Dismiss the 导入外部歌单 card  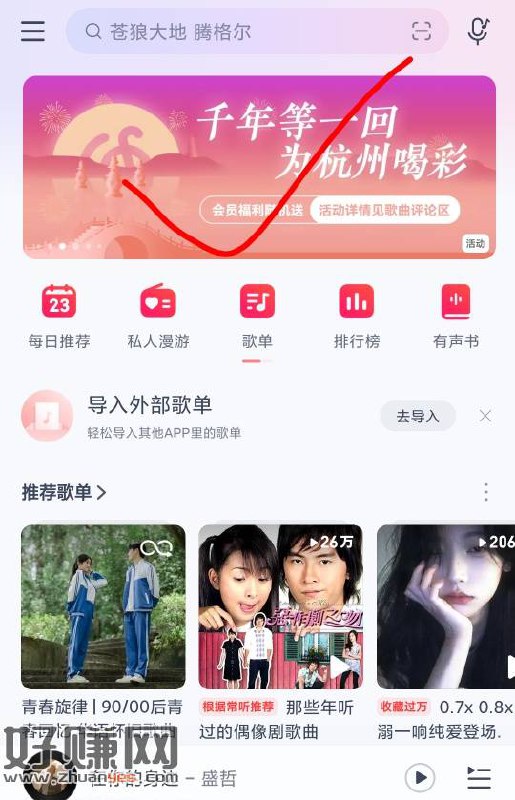click(x=485, y=416)
